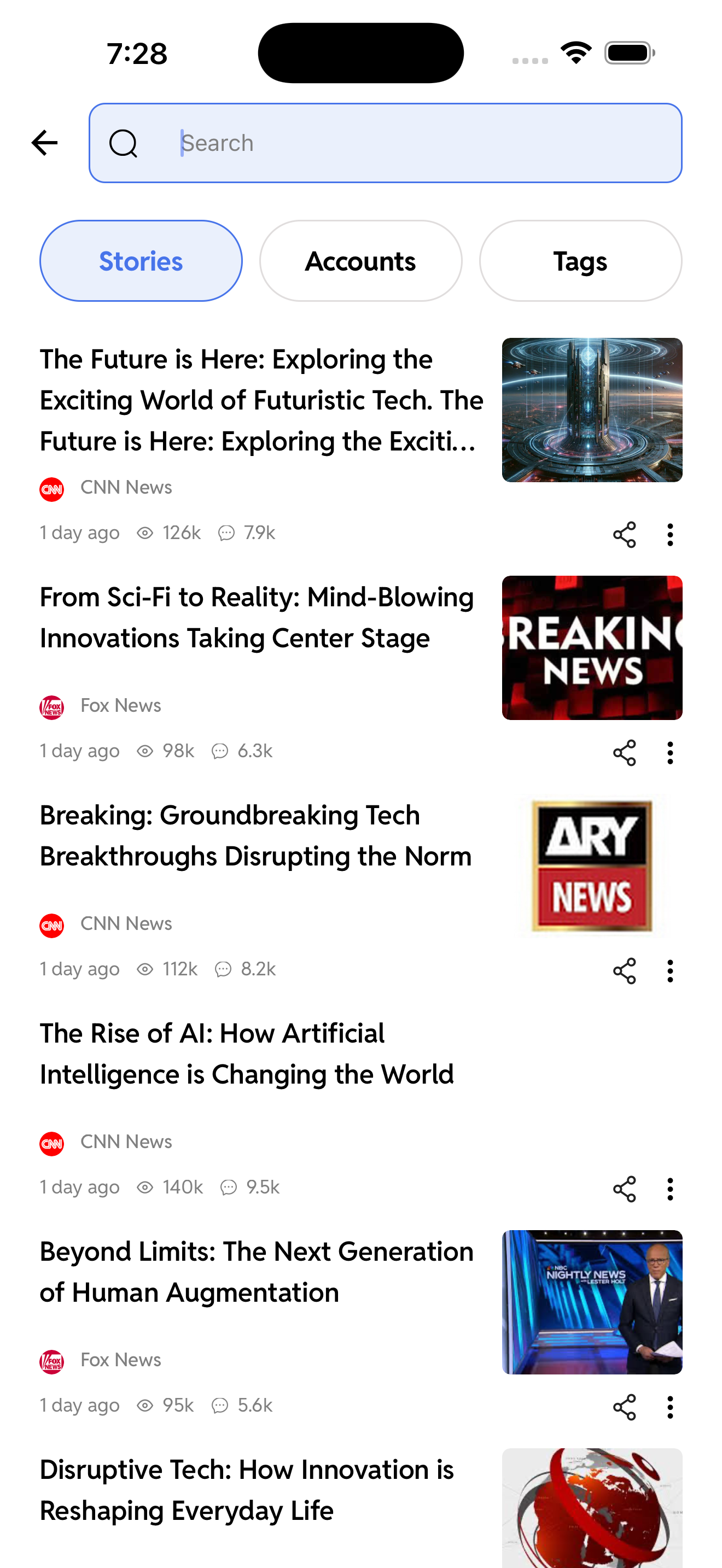
Task: Open the Futuristic Tech story
Action: (x=261, y=400)
